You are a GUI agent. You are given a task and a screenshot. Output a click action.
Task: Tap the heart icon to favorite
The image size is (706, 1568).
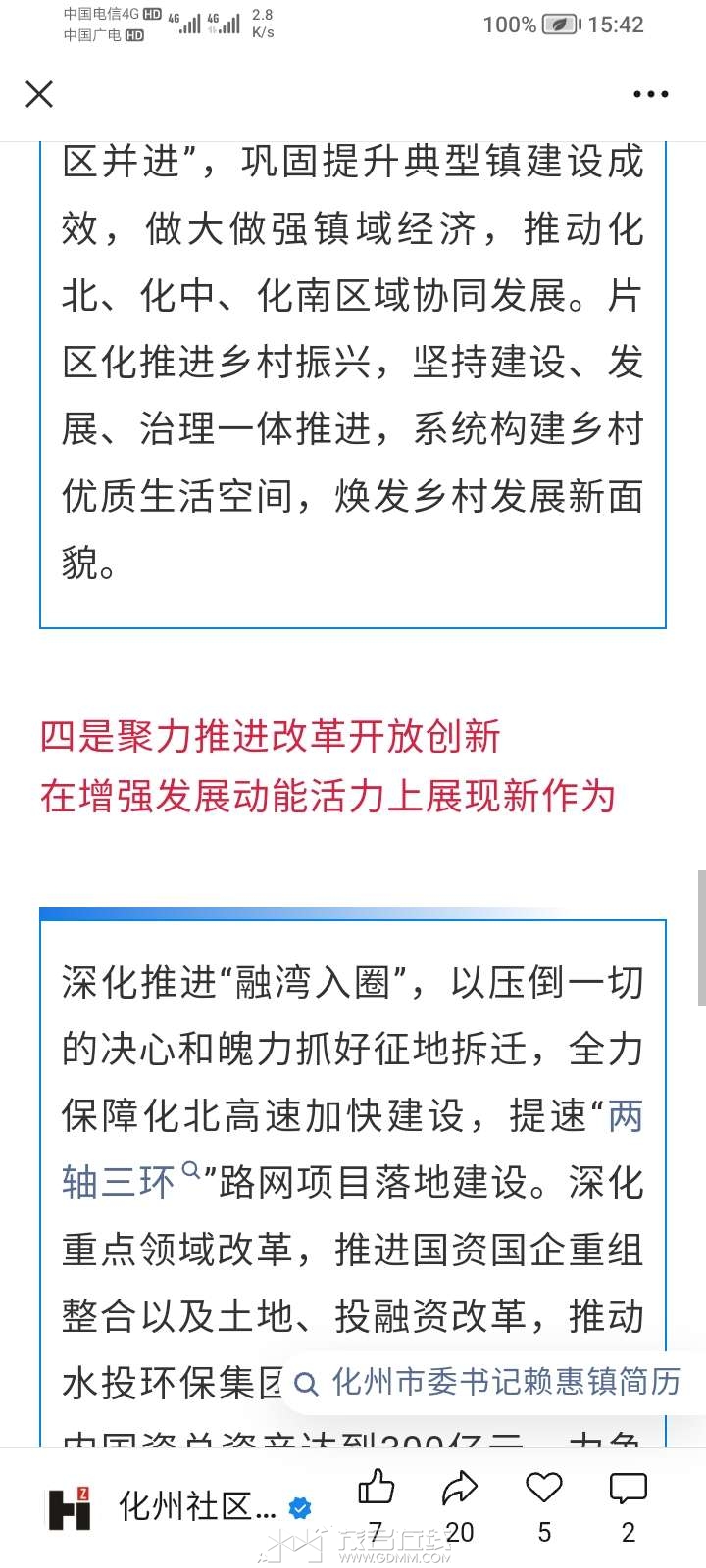coord(543,1490)
